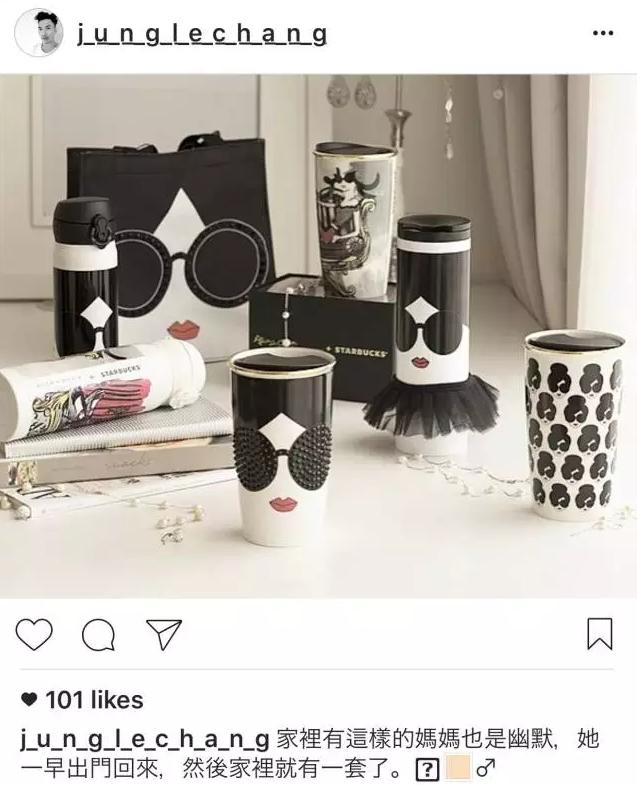
Task: Open j_u_n_g_l_e_c_h_a_n_g profile from the header
Action: tap(201, 34)
